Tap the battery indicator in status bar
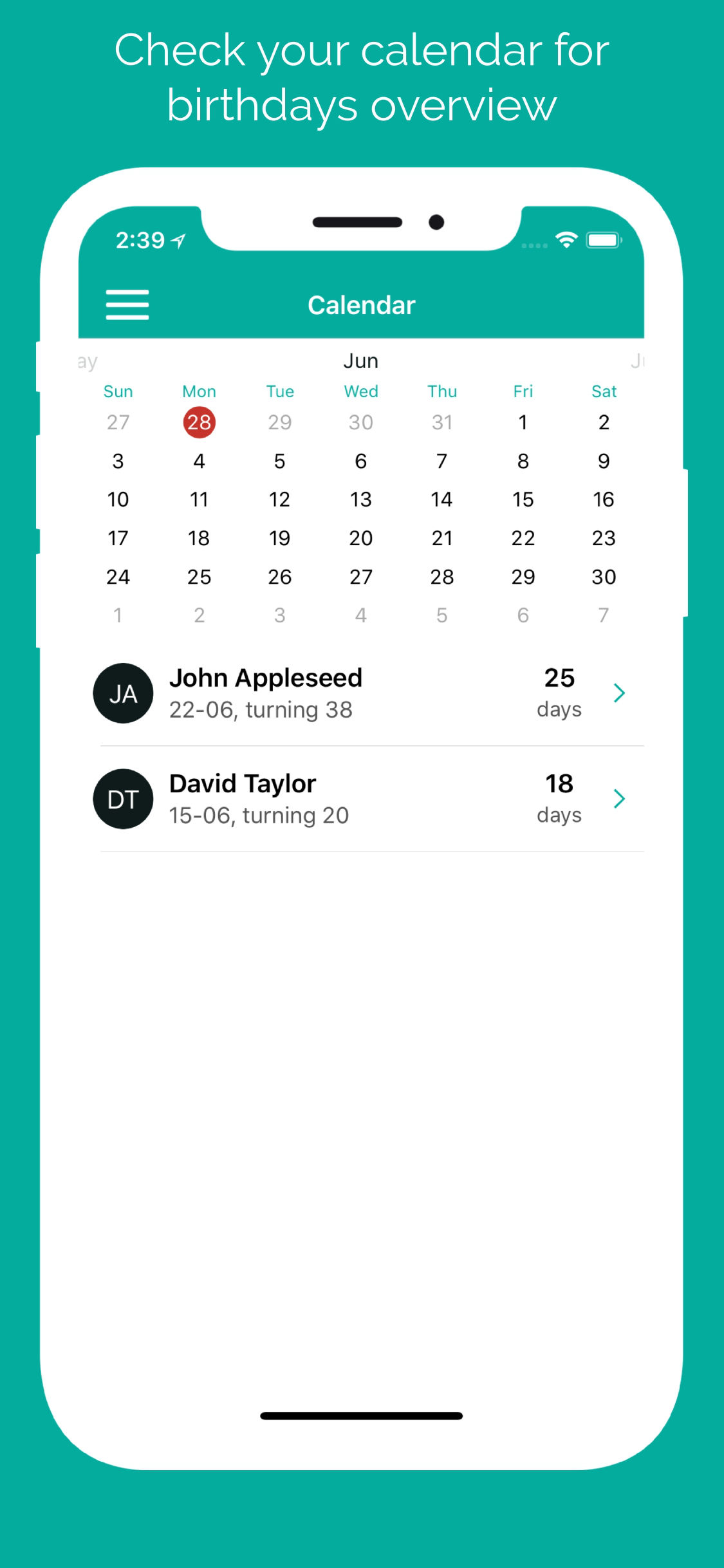The width and height of the screenshot is (724, 1568). tap(602, 239)
